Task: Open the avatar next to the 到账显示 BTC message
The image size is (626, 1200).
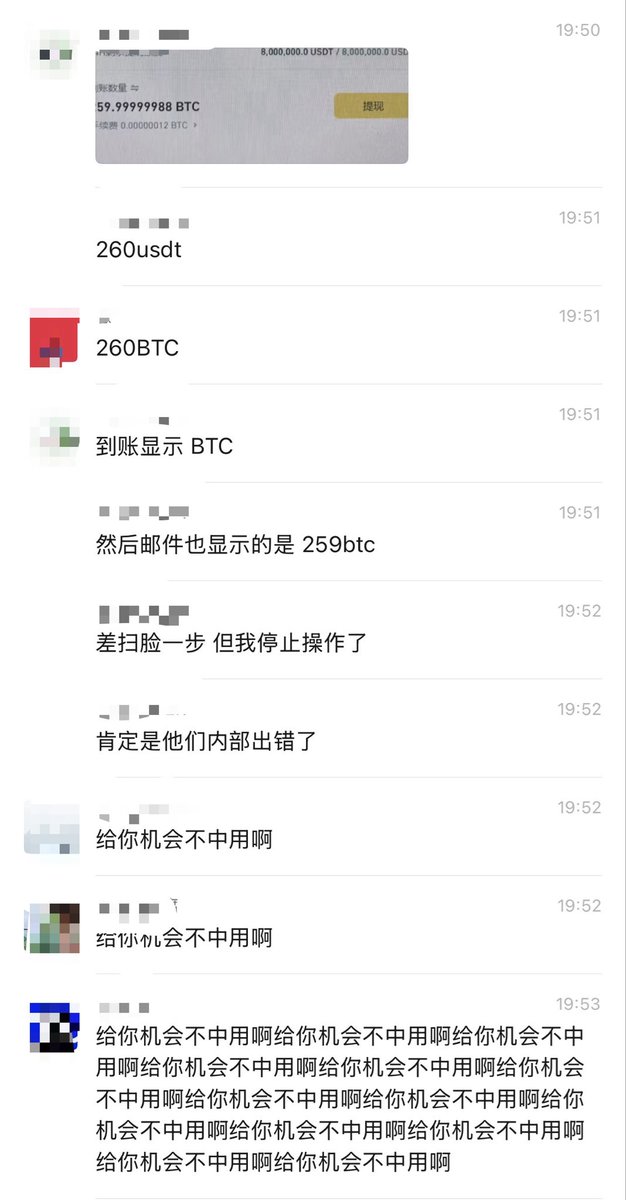Action: coord(55,436)
